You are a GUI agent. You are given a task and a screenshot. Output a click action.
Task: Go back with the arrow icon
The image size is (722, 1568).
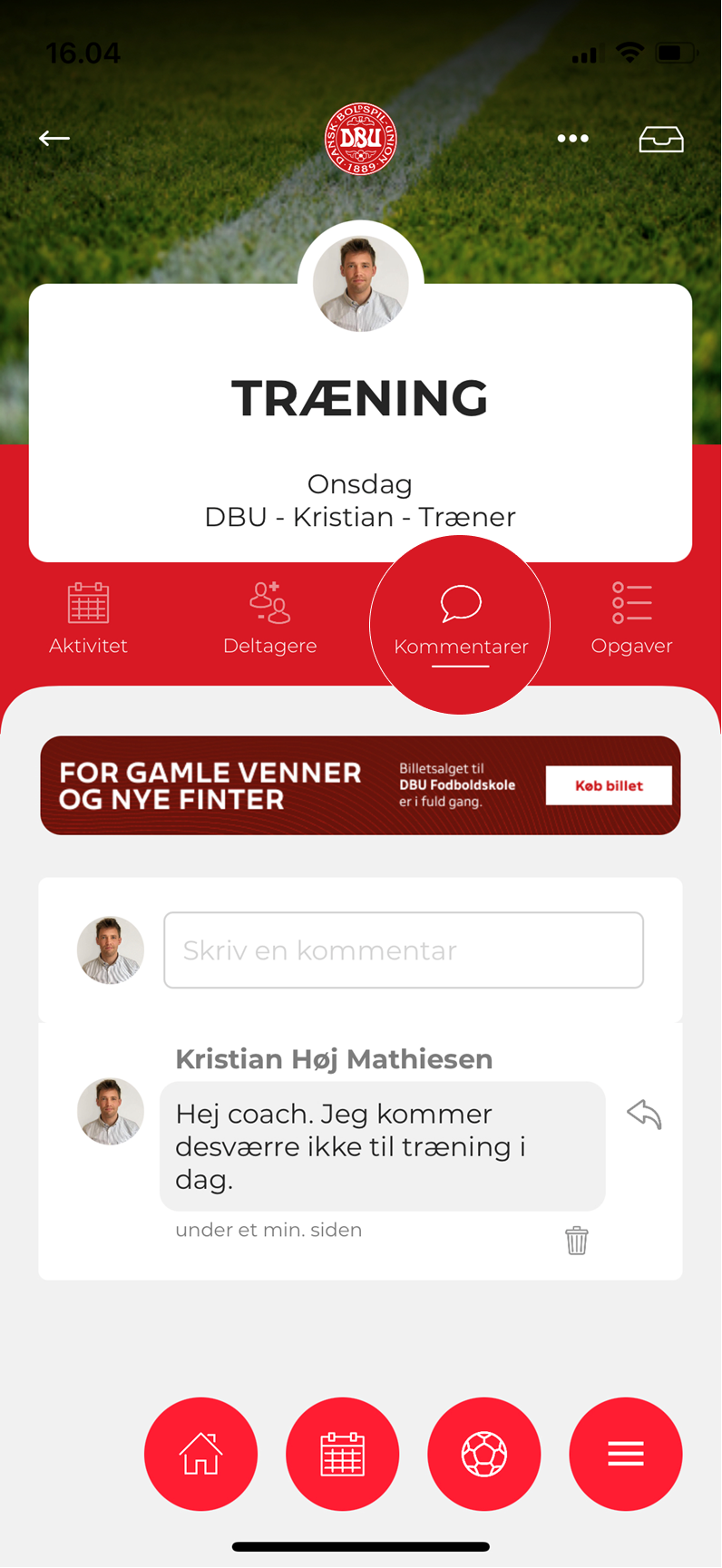[54, 138]
